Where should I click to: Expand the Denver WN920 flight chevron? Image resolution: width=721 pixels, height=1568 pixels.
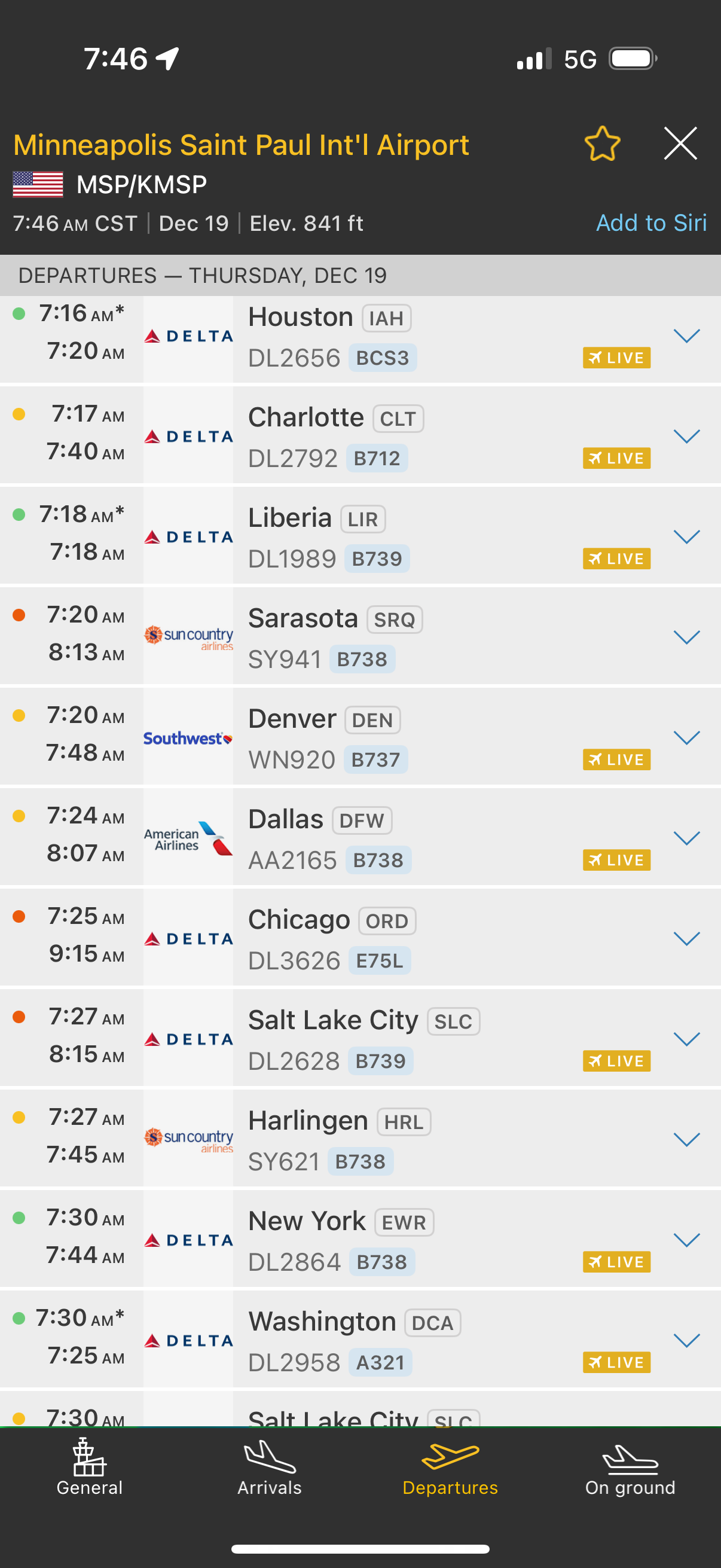tap(687, 738)
